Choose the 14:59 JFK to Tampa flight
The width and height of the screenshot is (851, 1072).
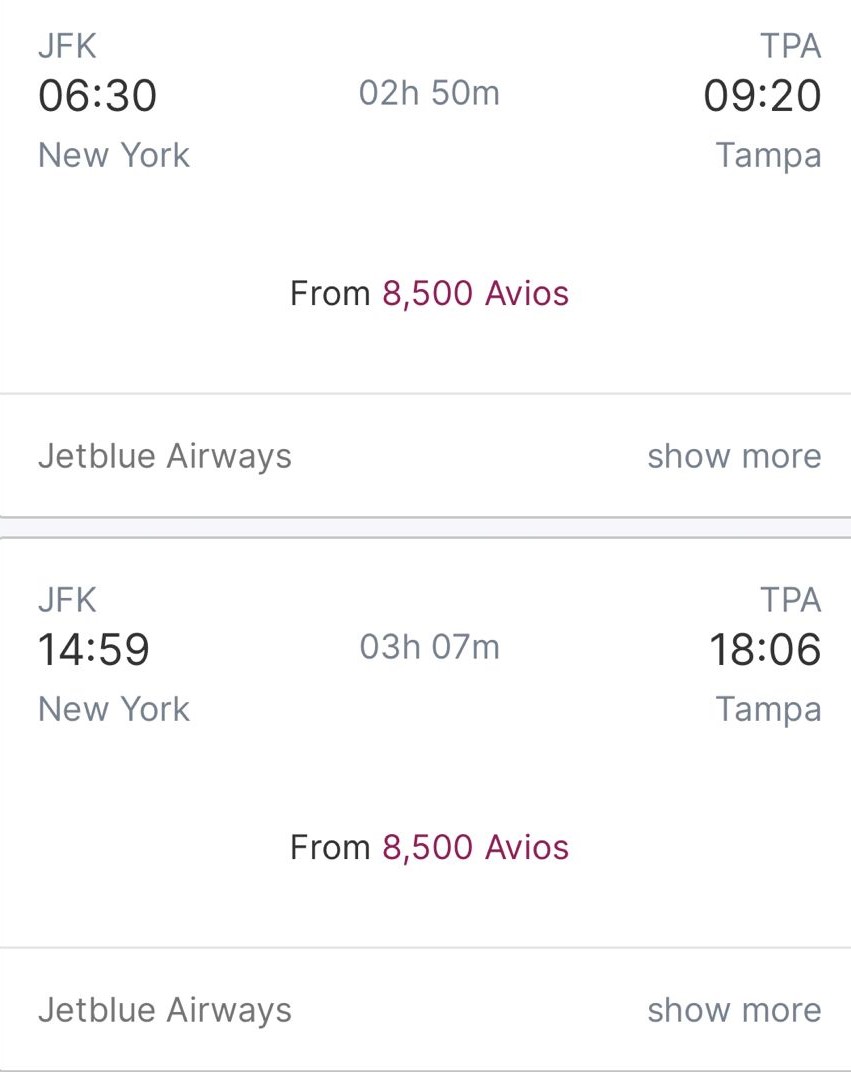(428, 750)
